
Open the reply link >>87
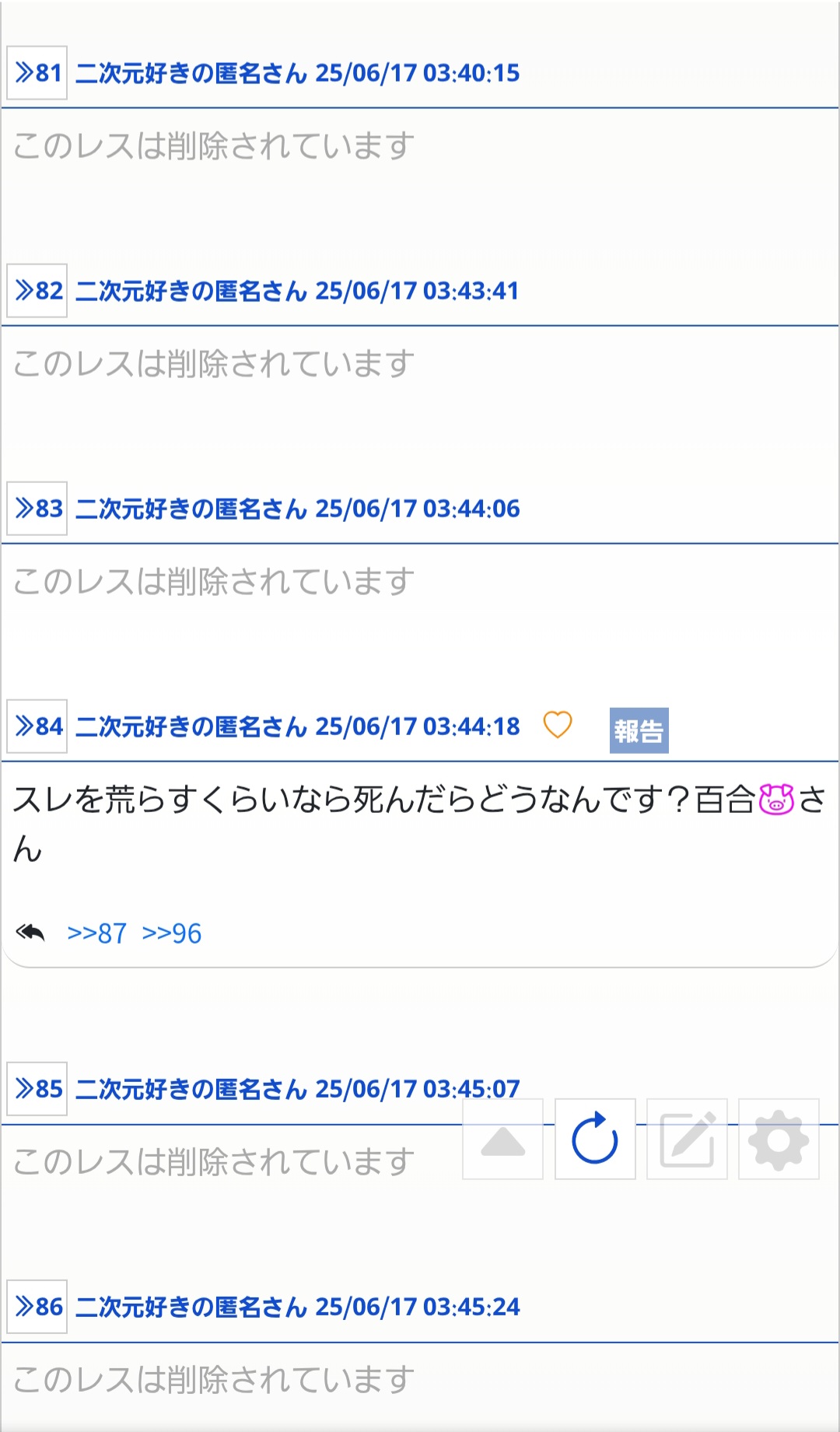97,933
